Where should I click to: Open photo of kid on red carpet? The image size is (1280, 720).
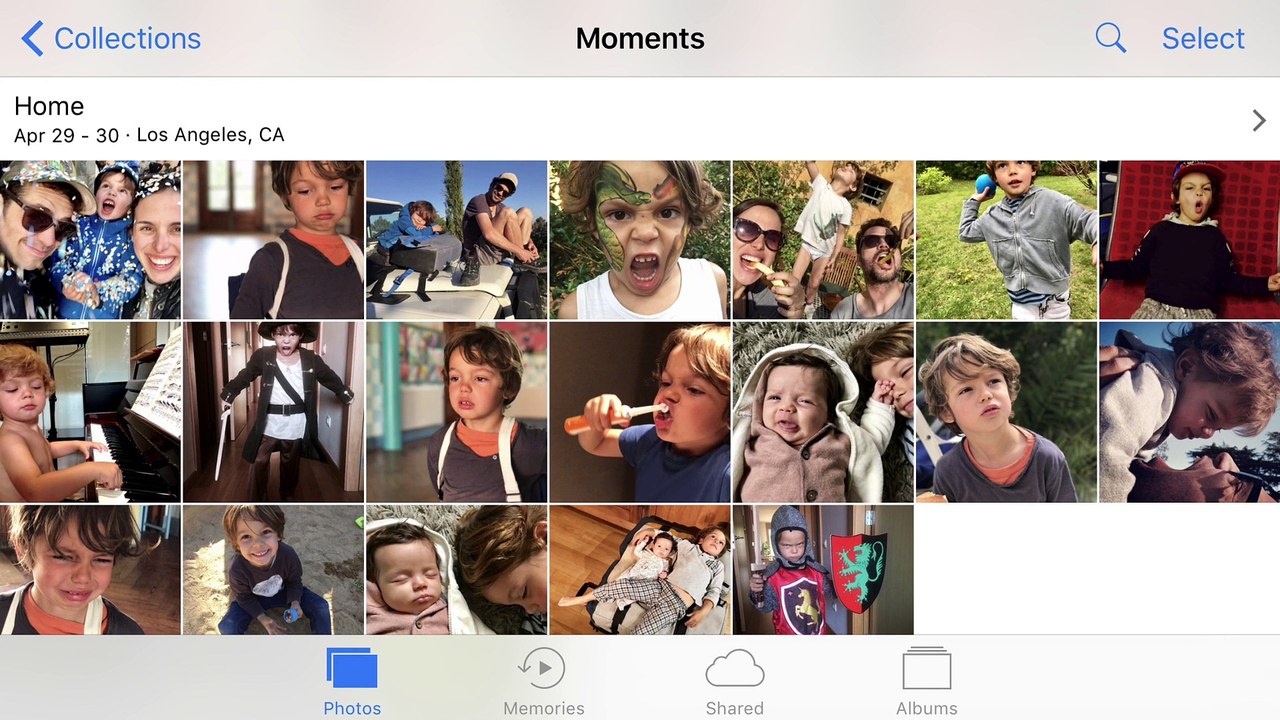(1189, 240)
